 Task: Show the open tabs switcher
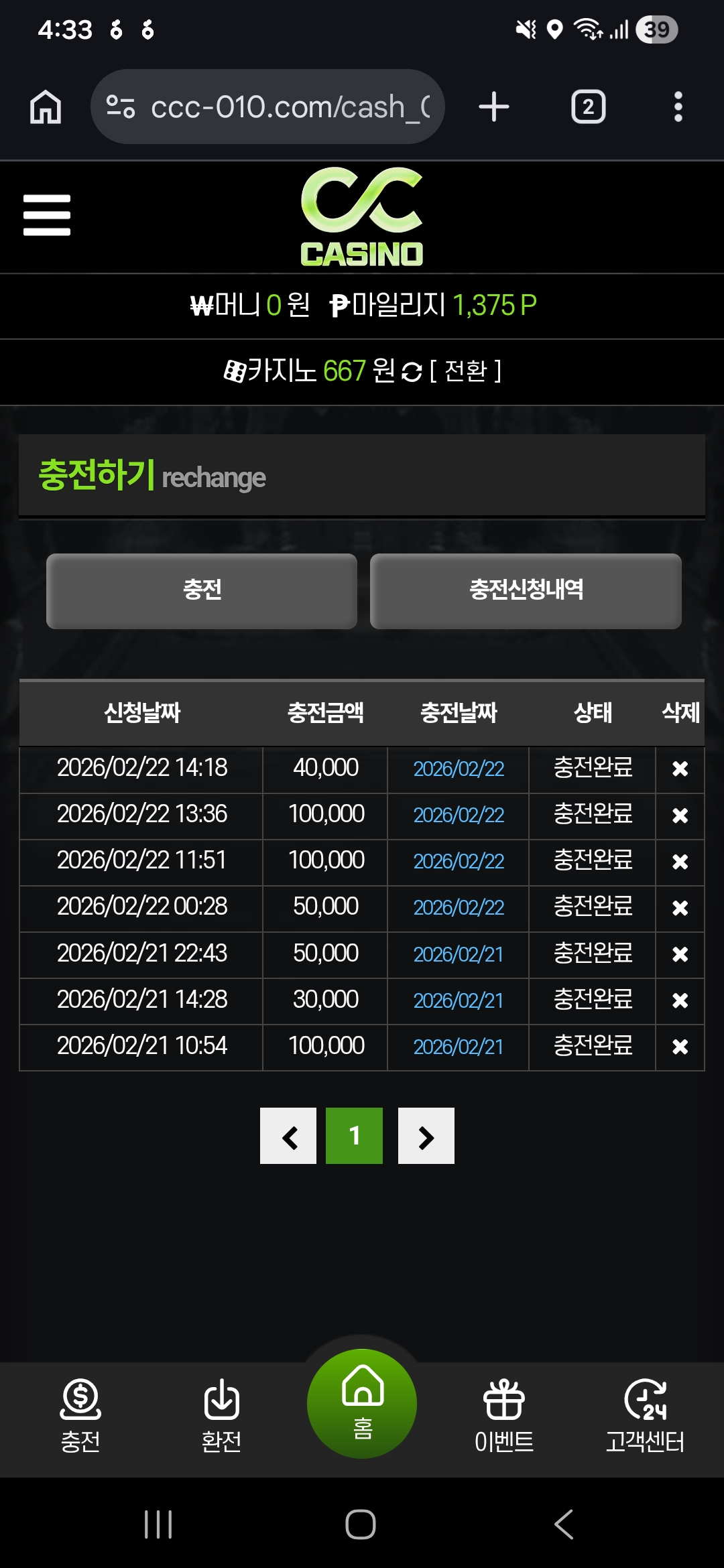(588, 107)
